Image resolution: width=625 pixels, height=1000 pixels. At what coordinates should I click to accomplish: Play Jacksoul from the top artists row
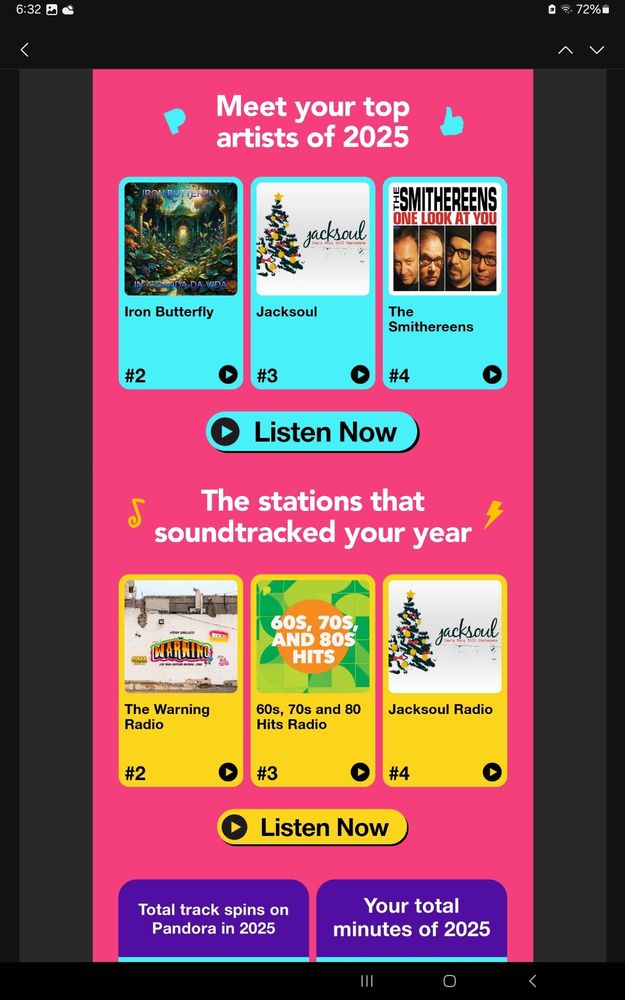(x=360, y=374)
